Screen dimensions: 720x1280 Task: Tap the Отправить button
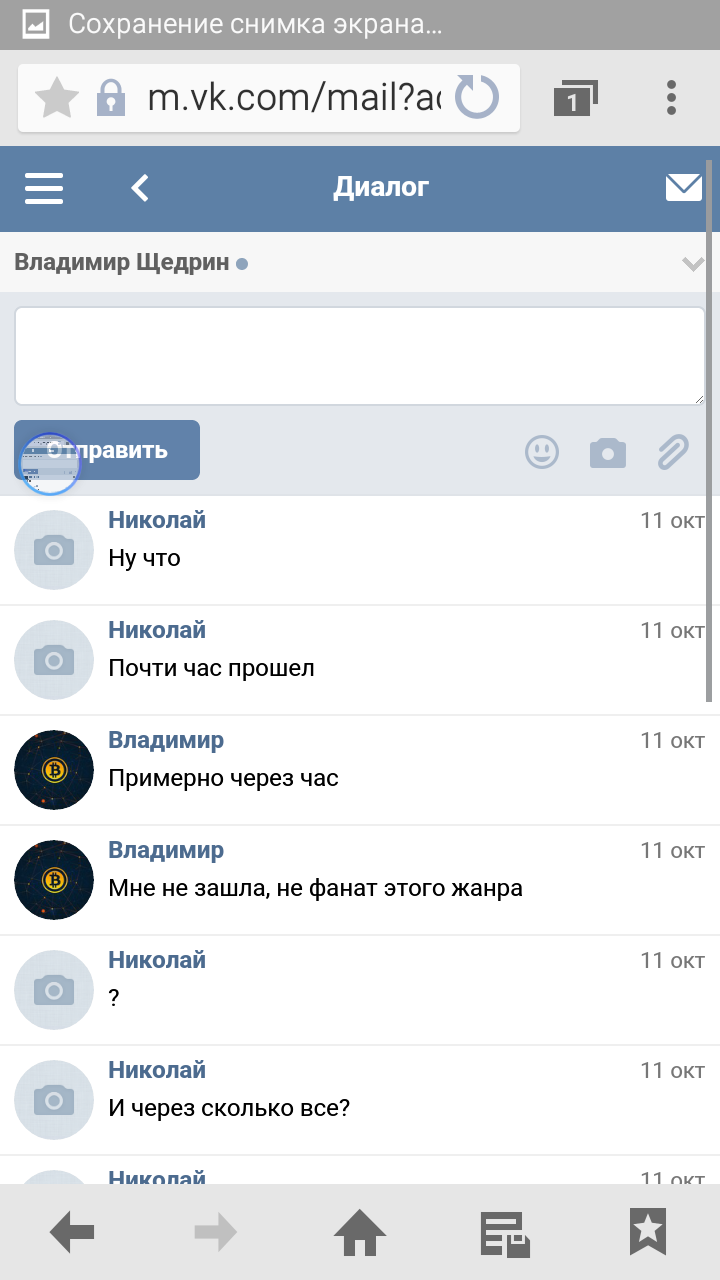click(107, 450)
